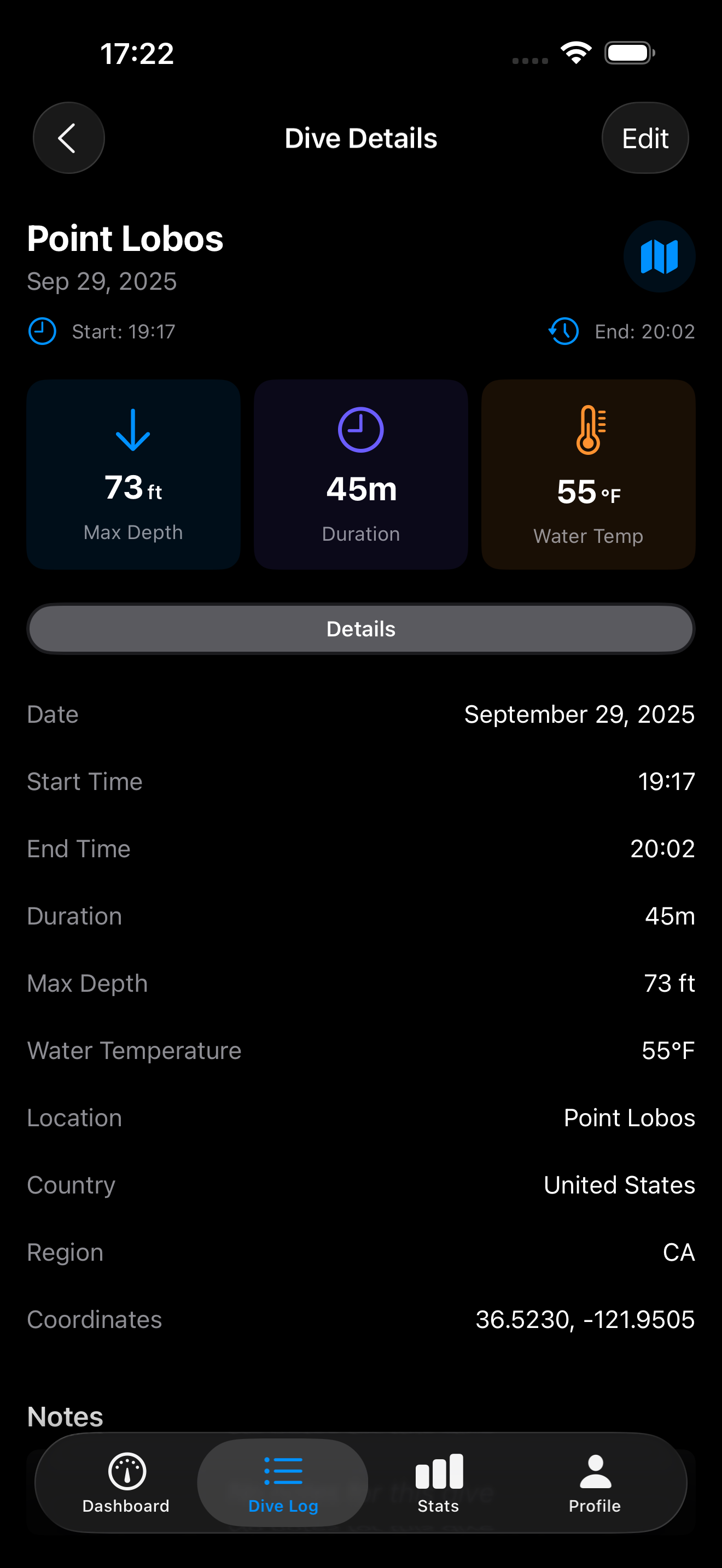Image resolution: width=722 pixels, height=1568 pixels.
Task: Click the Duration clock icon
Action: click(x=360, y=428)
